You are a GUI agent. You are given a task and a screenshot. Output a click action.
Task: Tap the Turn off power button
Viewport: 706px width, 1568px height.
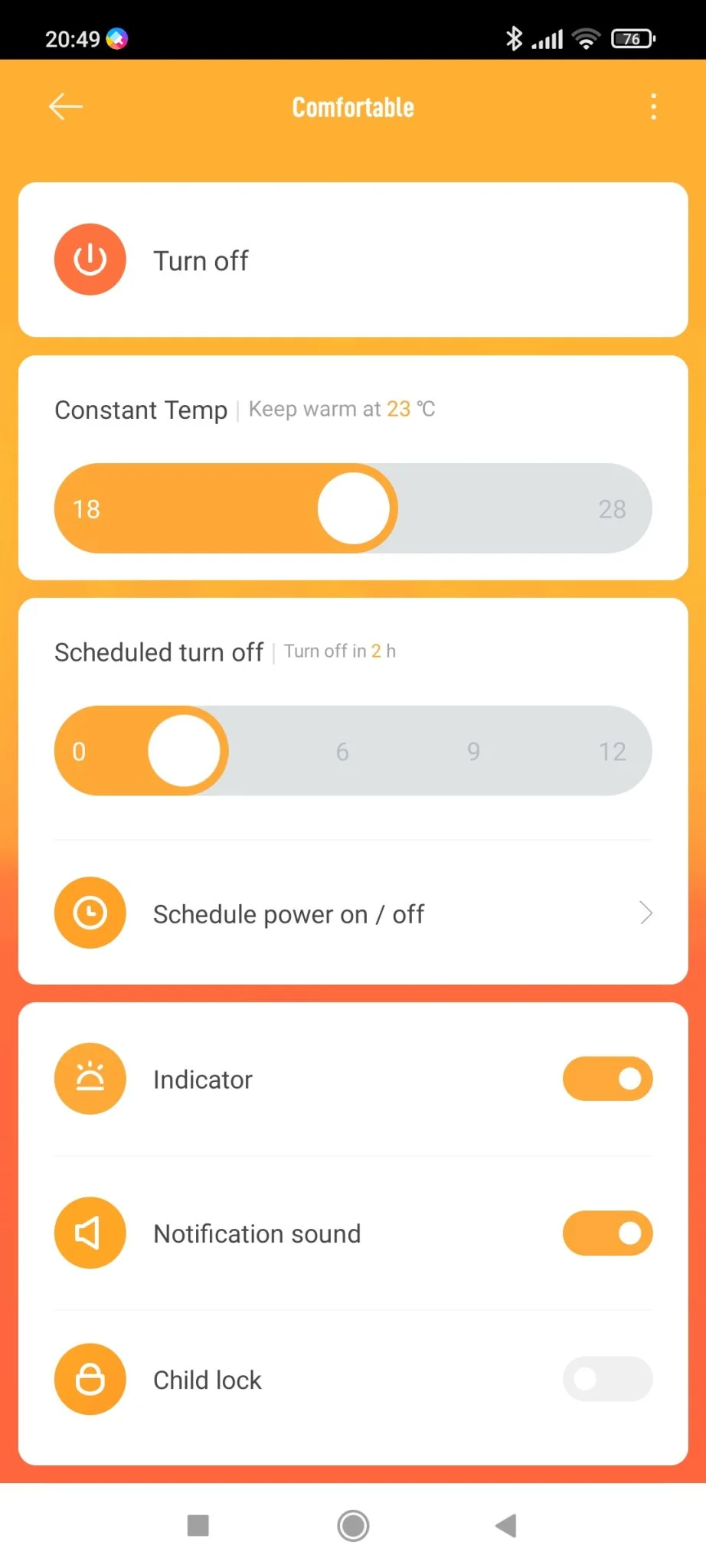(x=90, y=260)
